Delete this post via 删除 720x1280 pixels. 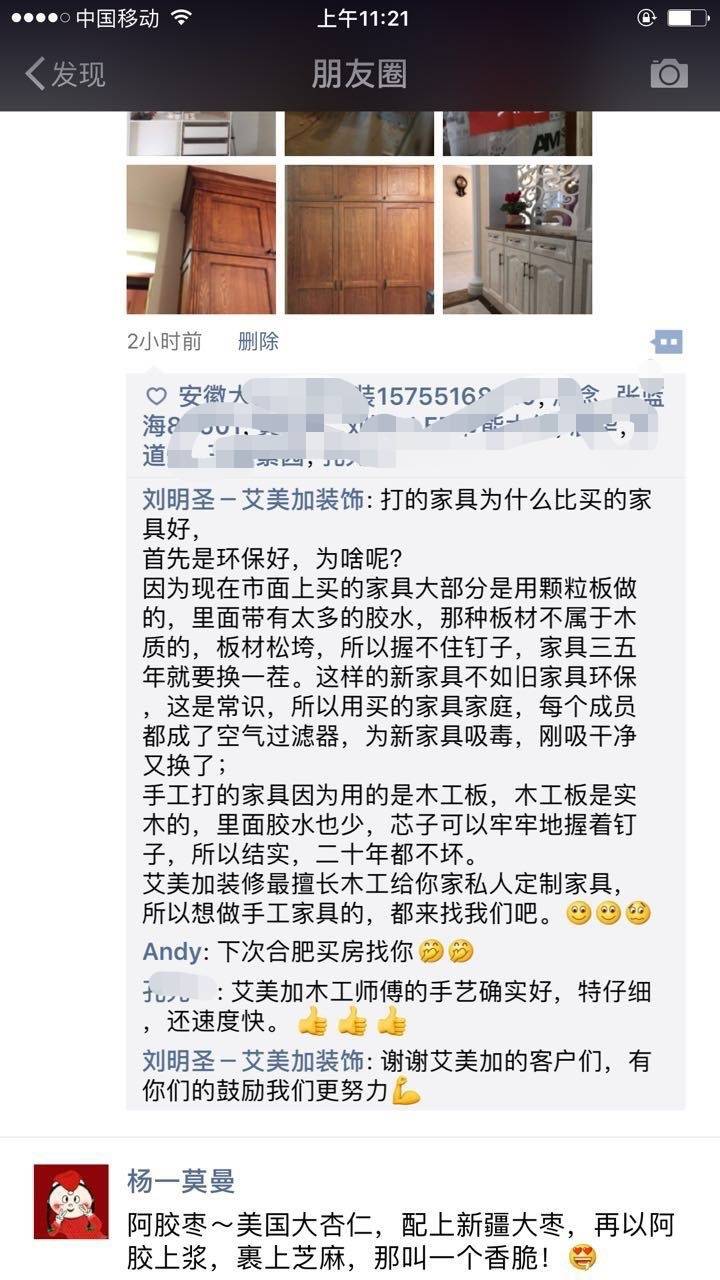pyautogui.click(x=258, y=341)
